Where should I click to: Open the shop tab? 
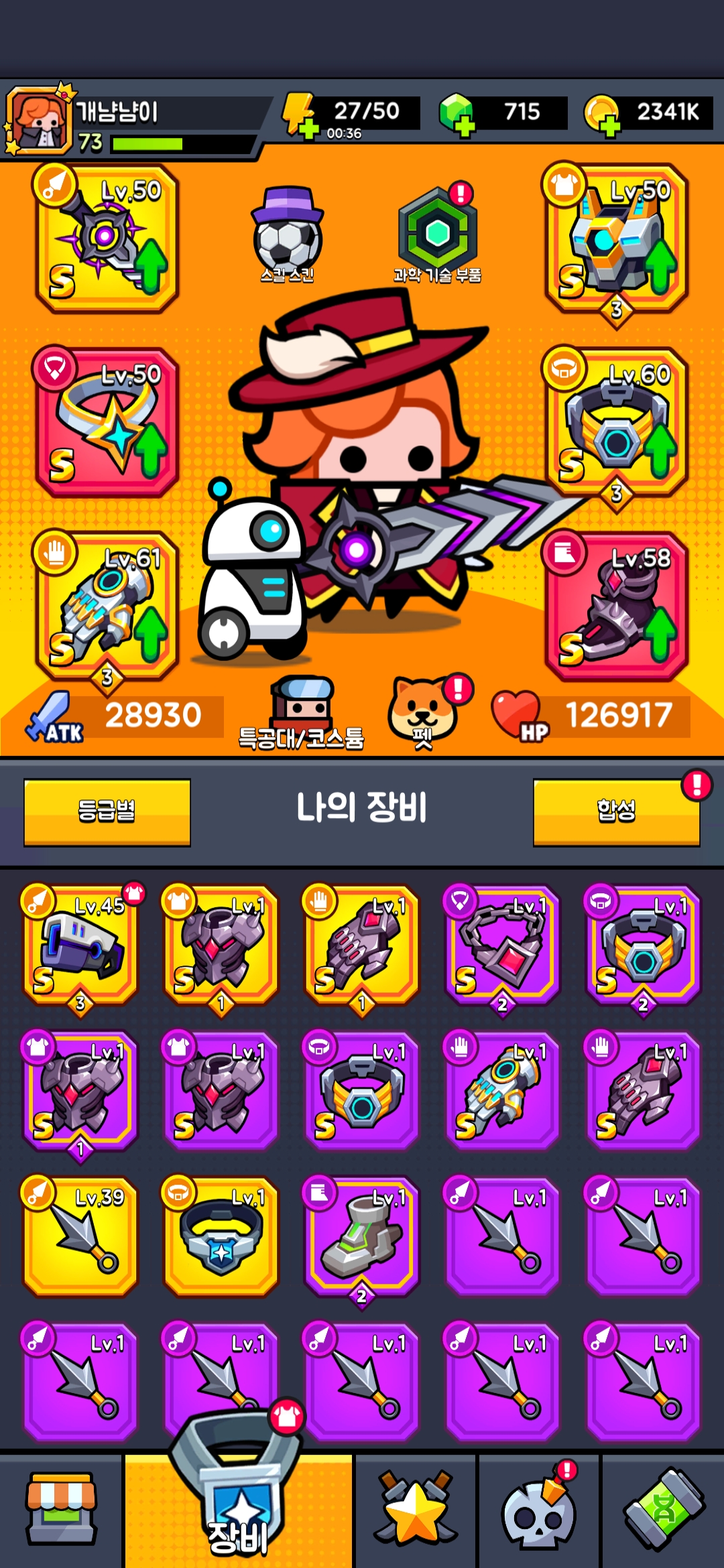click(x=61, y=1510)
